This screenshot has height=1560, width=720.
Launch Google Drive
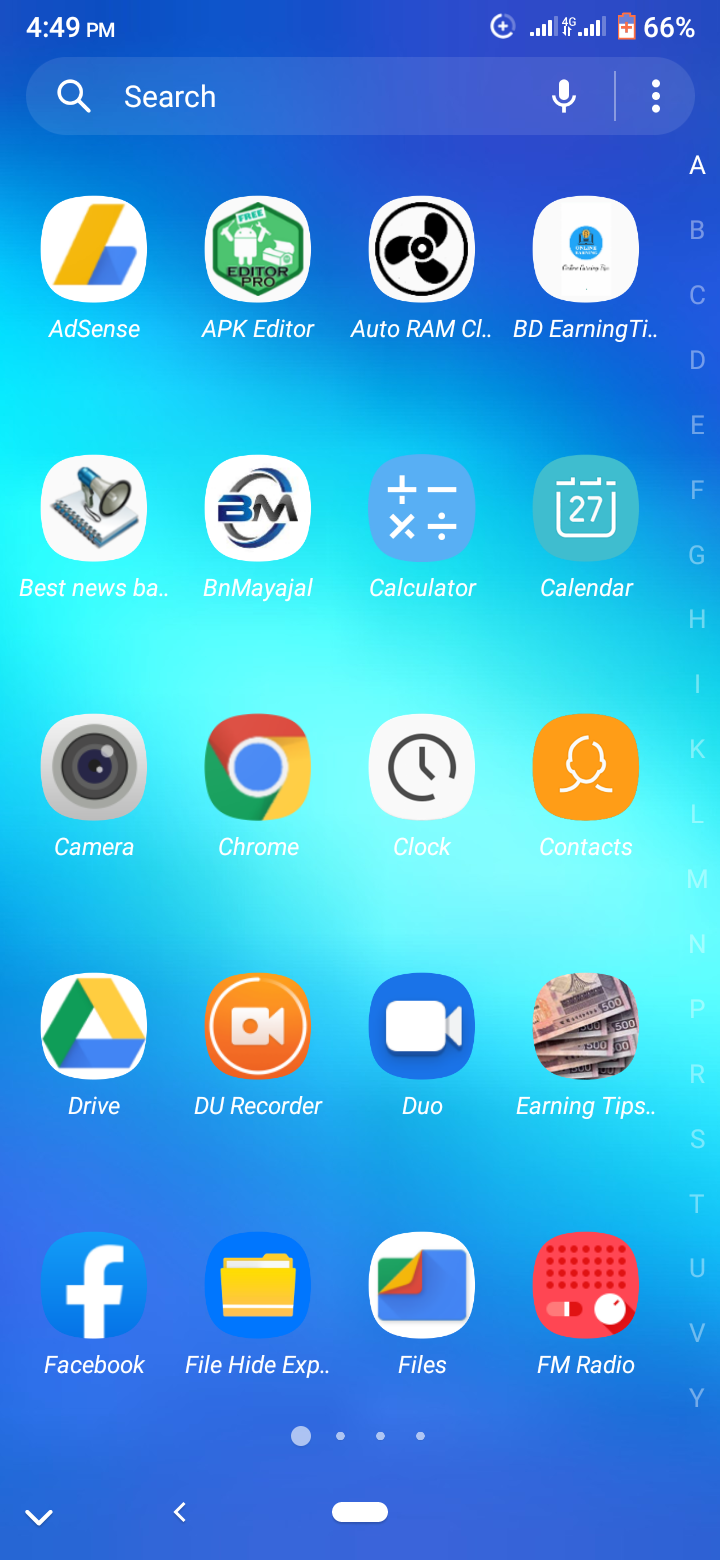(x=94, y=1027)
